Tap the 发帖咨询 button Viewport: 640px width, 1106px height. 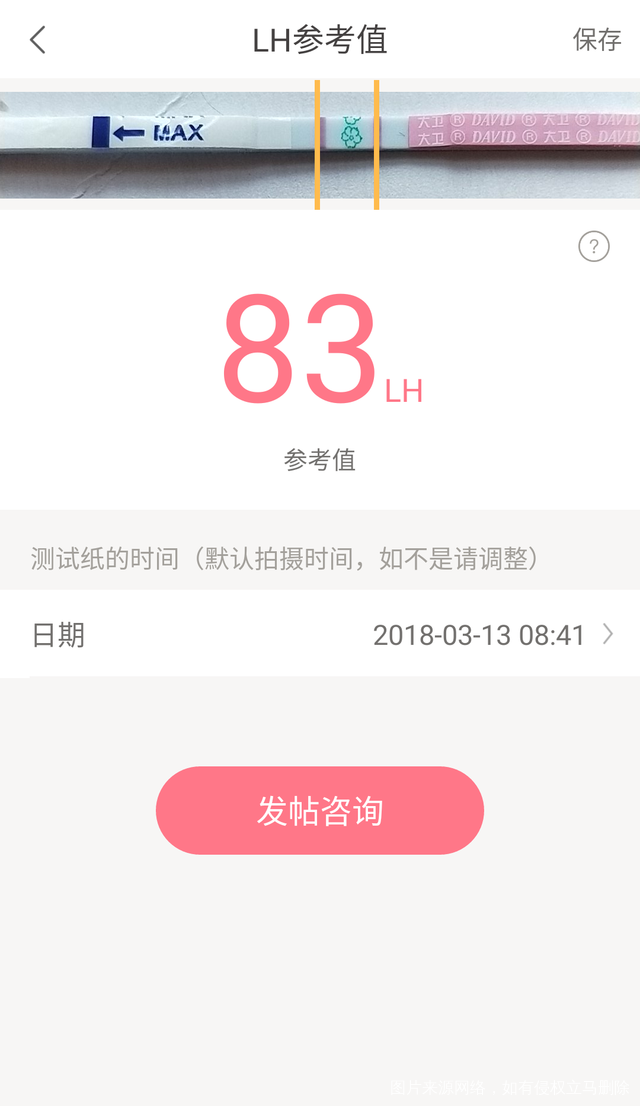click(x=320, y=810)
